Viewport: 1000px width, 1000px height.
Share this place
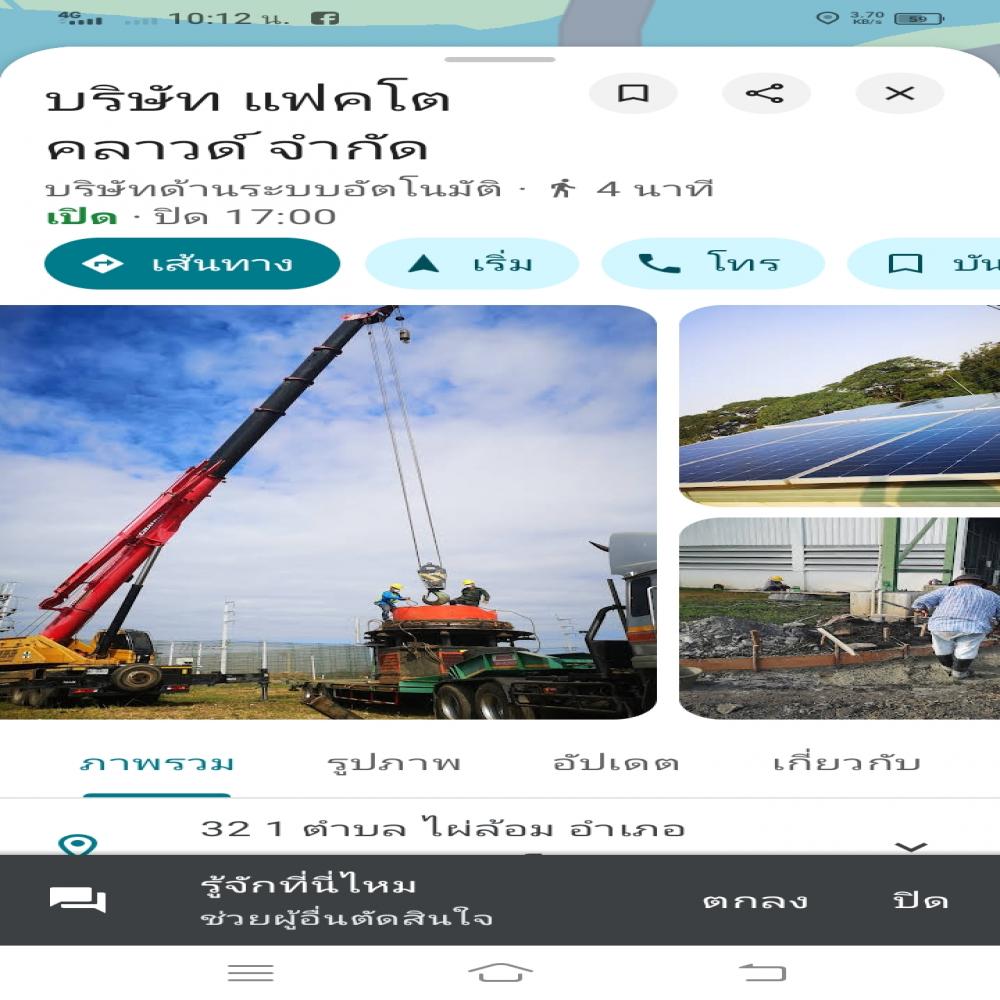tap(766, 94)
